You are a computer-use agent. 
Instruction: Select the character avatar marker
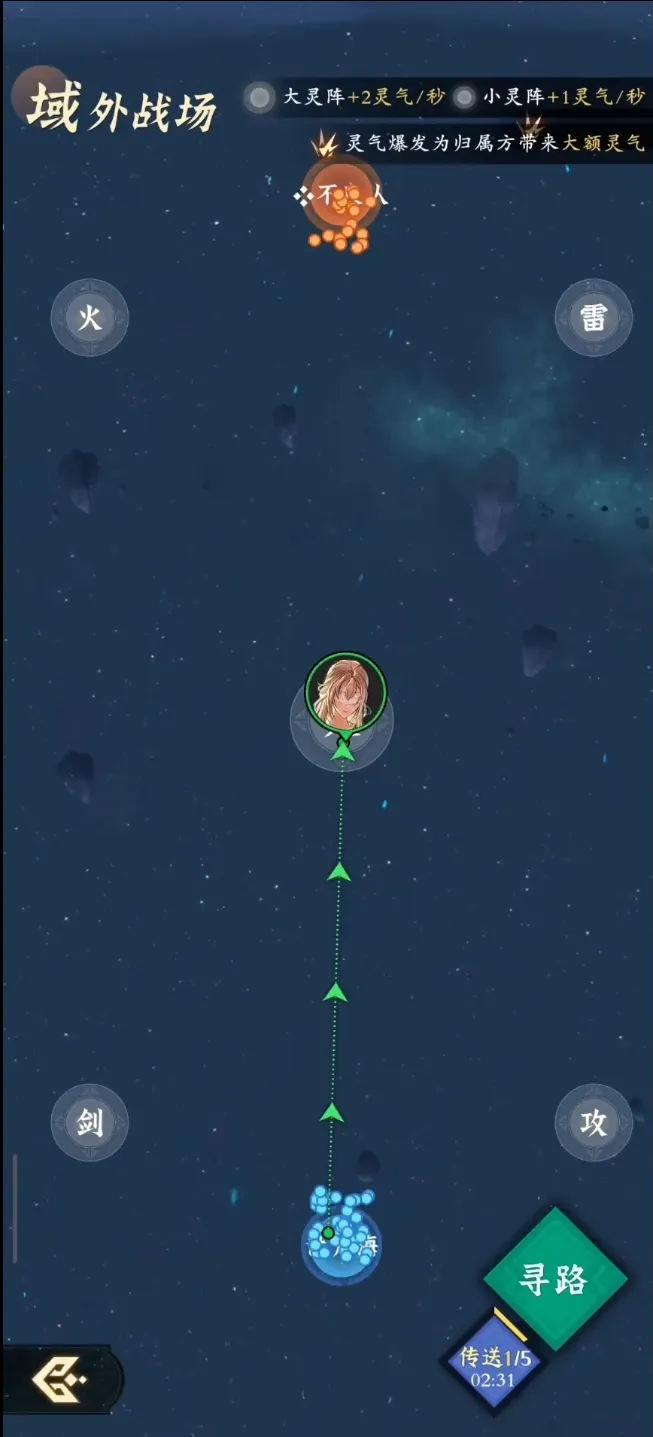pos(346,691)
